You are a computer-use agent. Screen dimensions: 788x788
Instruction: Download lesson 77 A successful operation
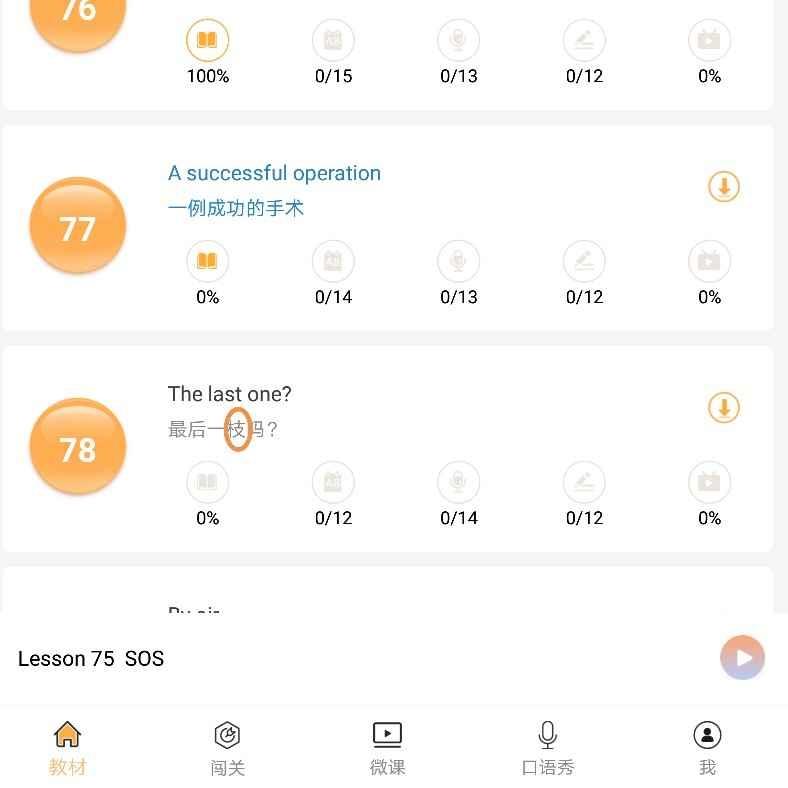723,187
